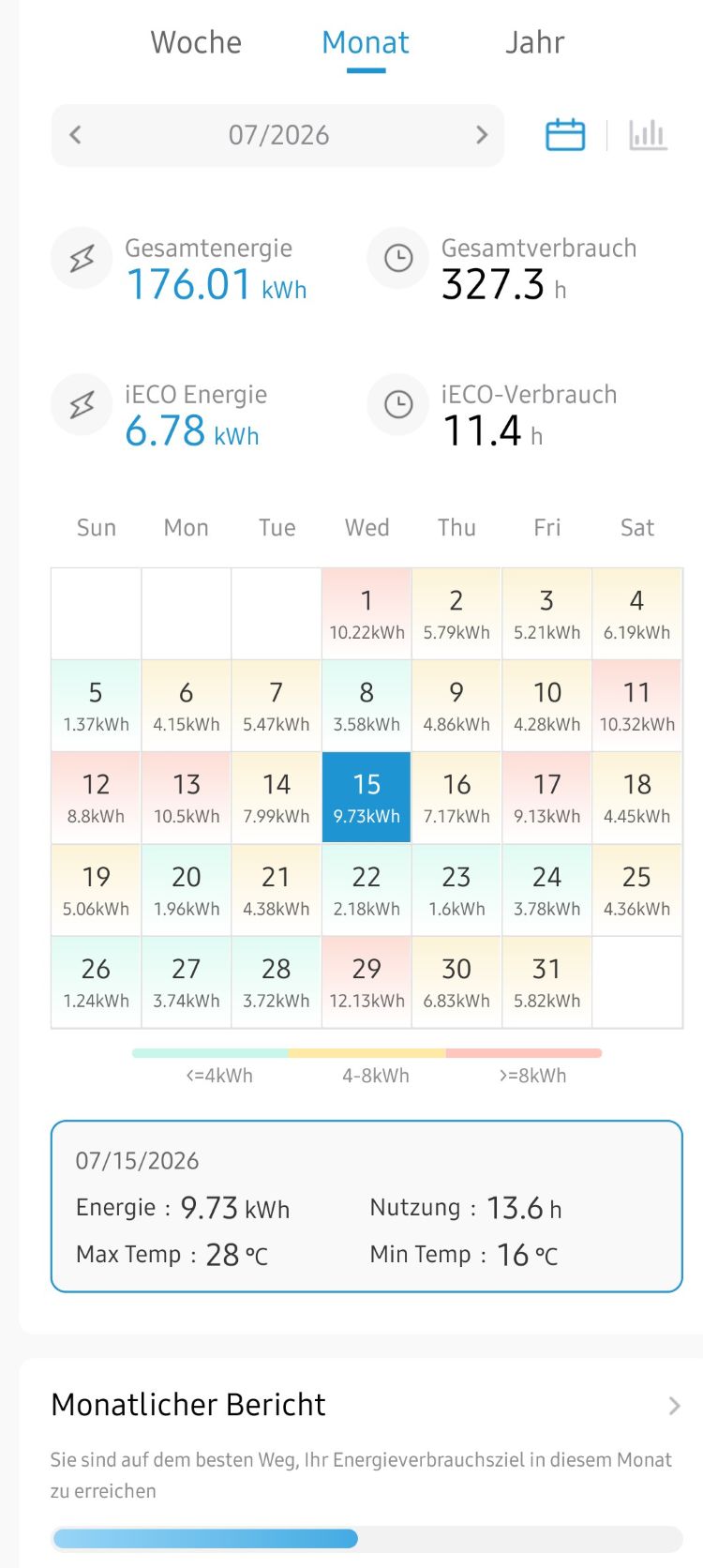Select day 1 with 10.22kWh

point(366,613)
